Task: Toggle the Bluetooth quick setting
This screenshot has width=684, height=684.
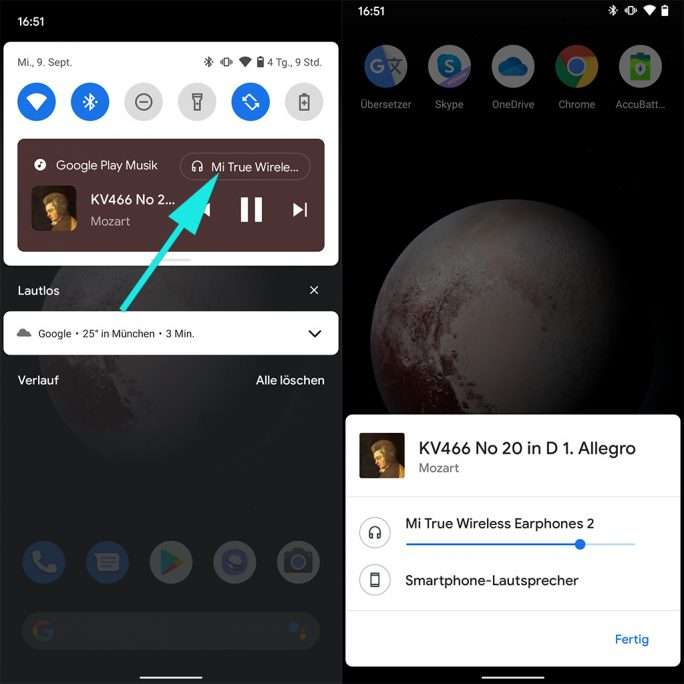Action: [x=90, y=102]
